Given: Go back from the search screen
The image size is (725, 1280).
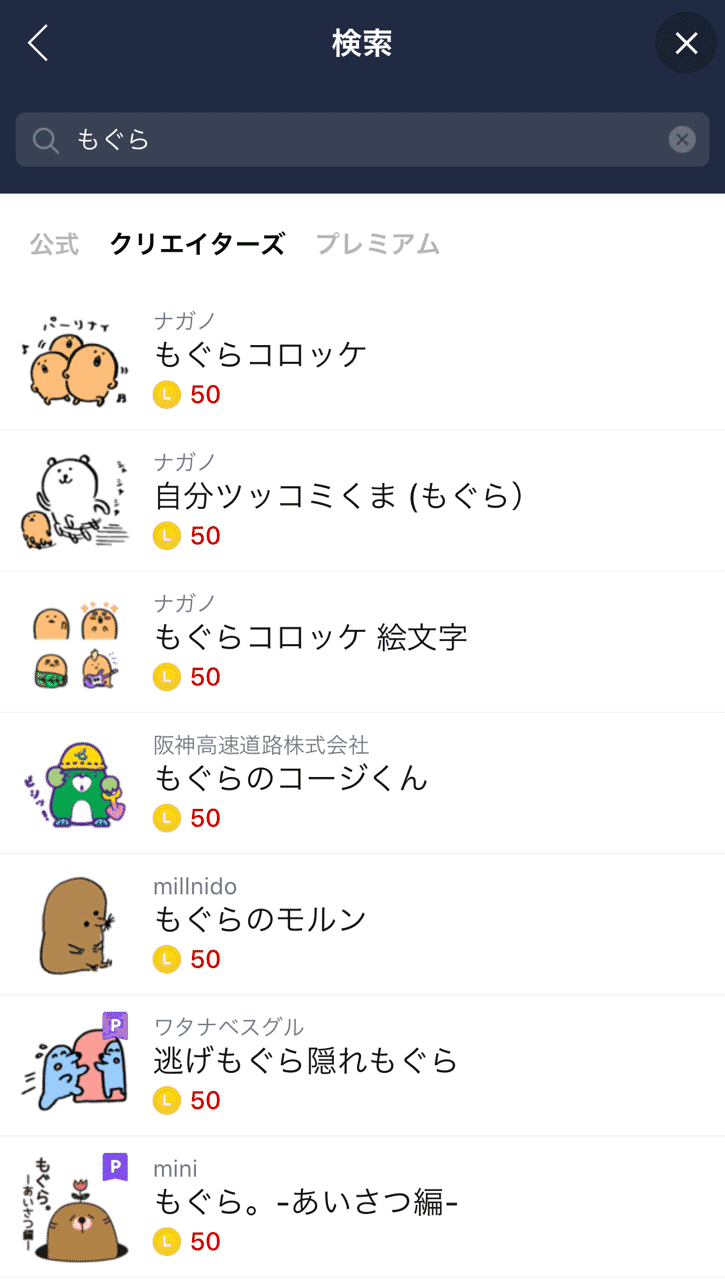Looking at the screenshot, I should 38,43.
